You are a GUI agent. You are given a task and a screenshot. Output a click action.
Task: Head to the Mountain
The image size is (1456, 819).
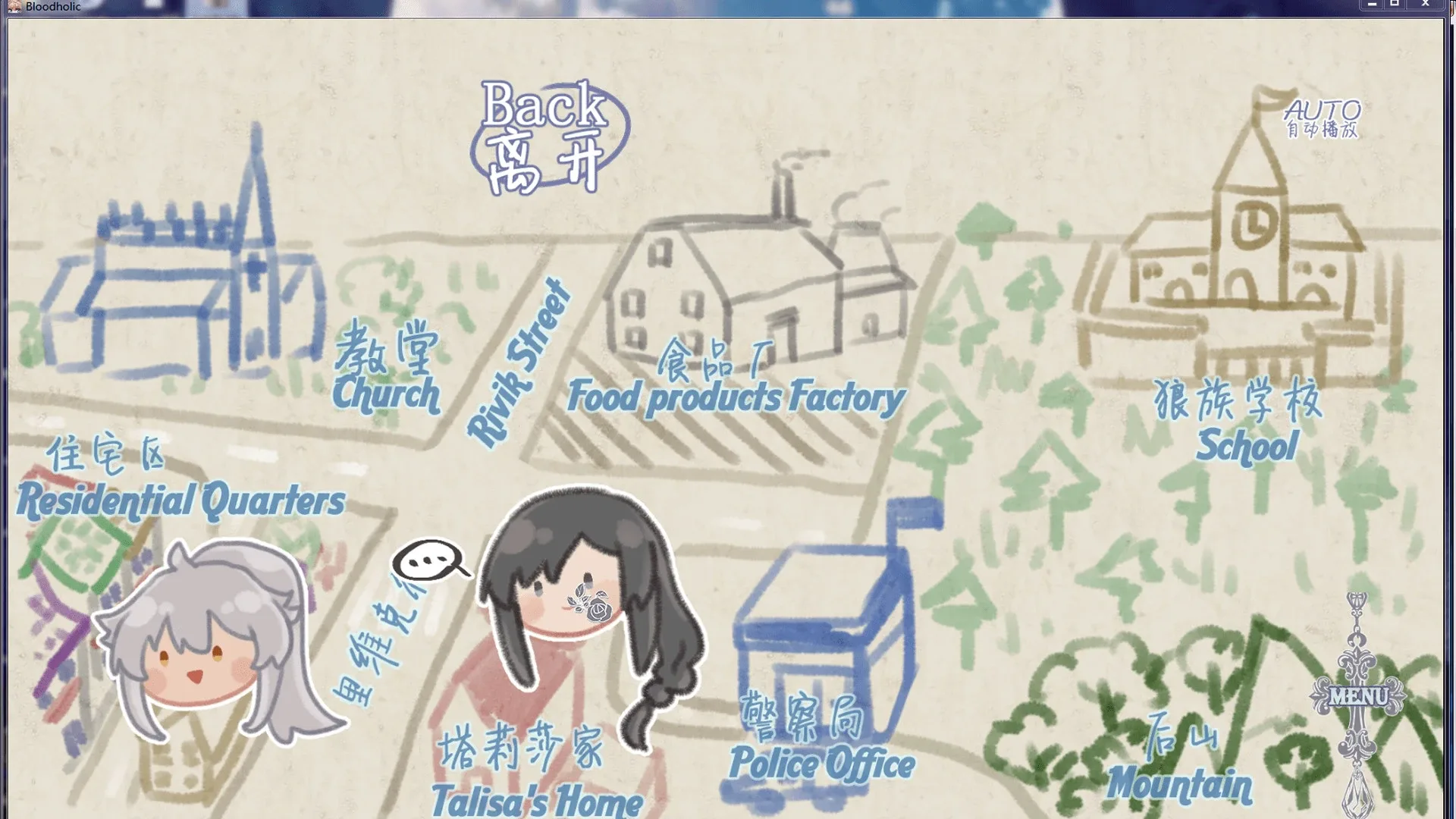[1179, 783]
